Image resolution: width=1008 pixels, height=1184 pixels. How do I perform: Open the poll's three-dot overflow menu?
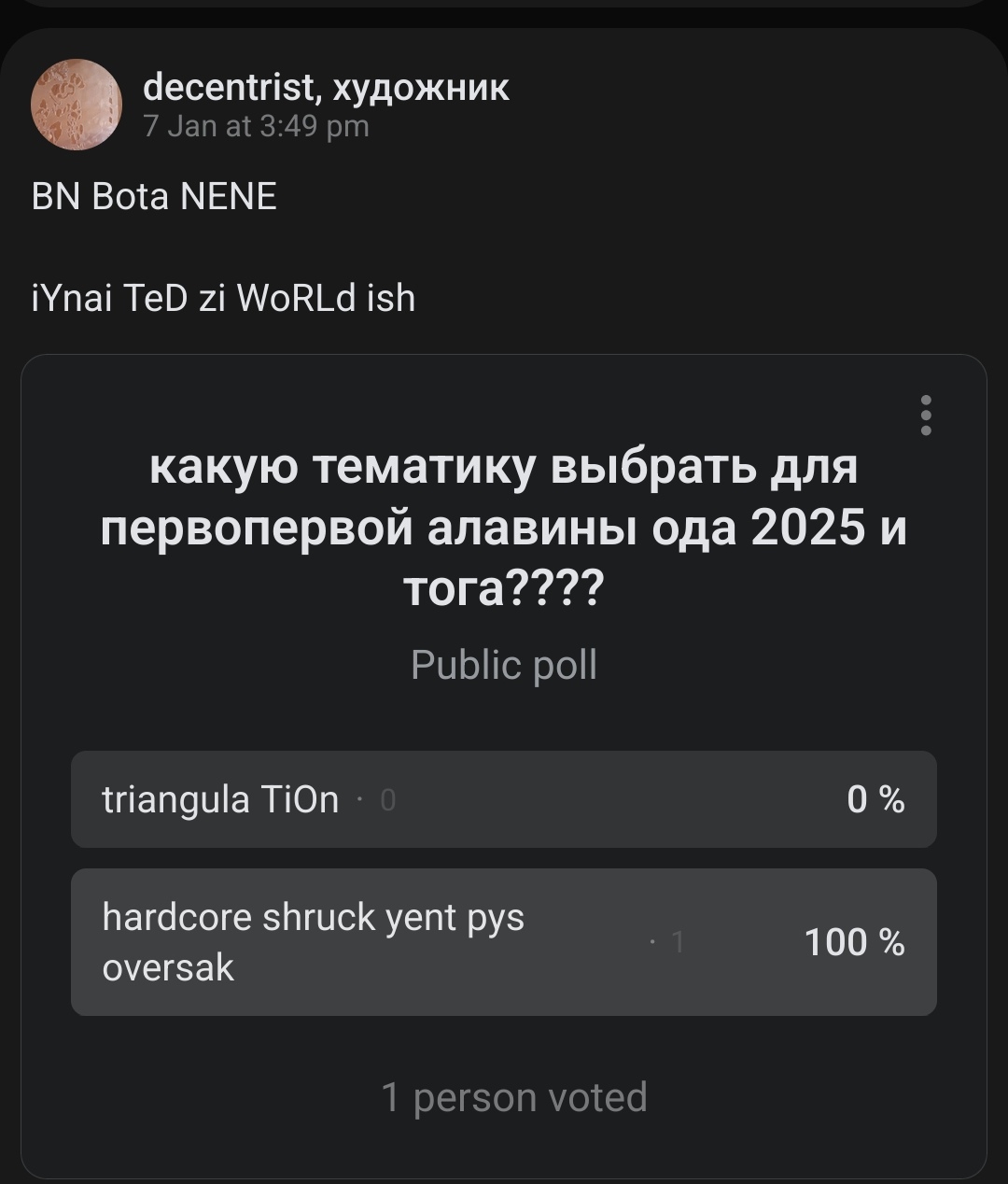coord(925,416)
